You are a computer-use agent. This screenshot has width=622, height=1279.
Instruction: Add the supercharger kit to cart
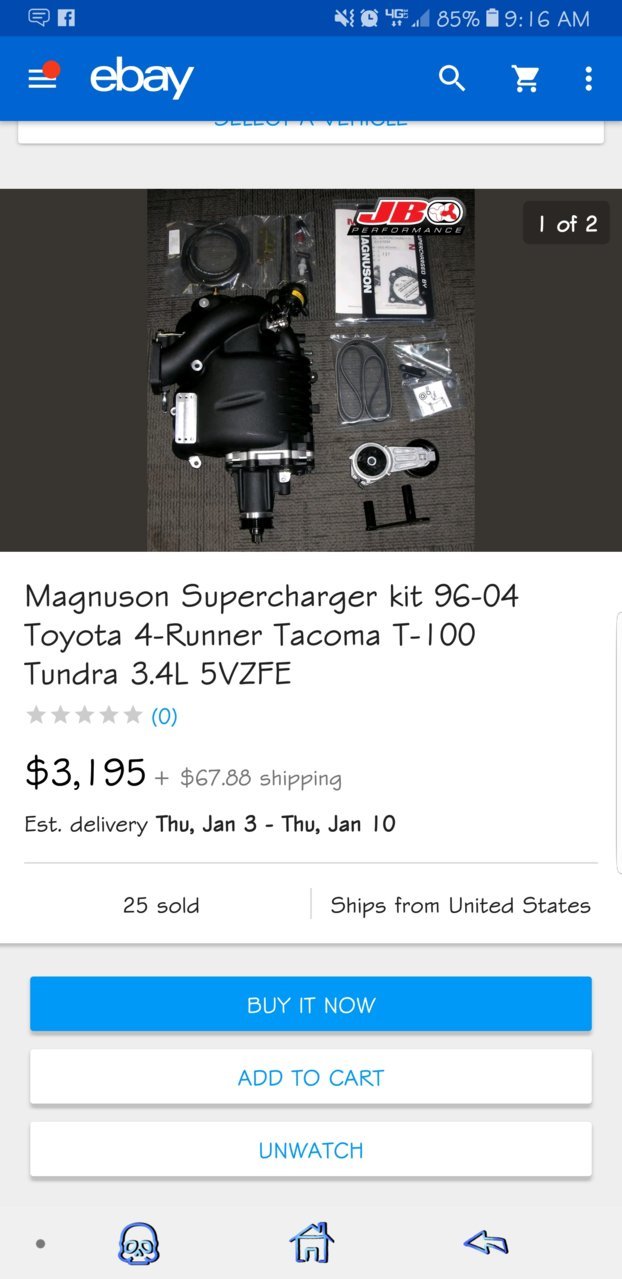point(311,1077)
